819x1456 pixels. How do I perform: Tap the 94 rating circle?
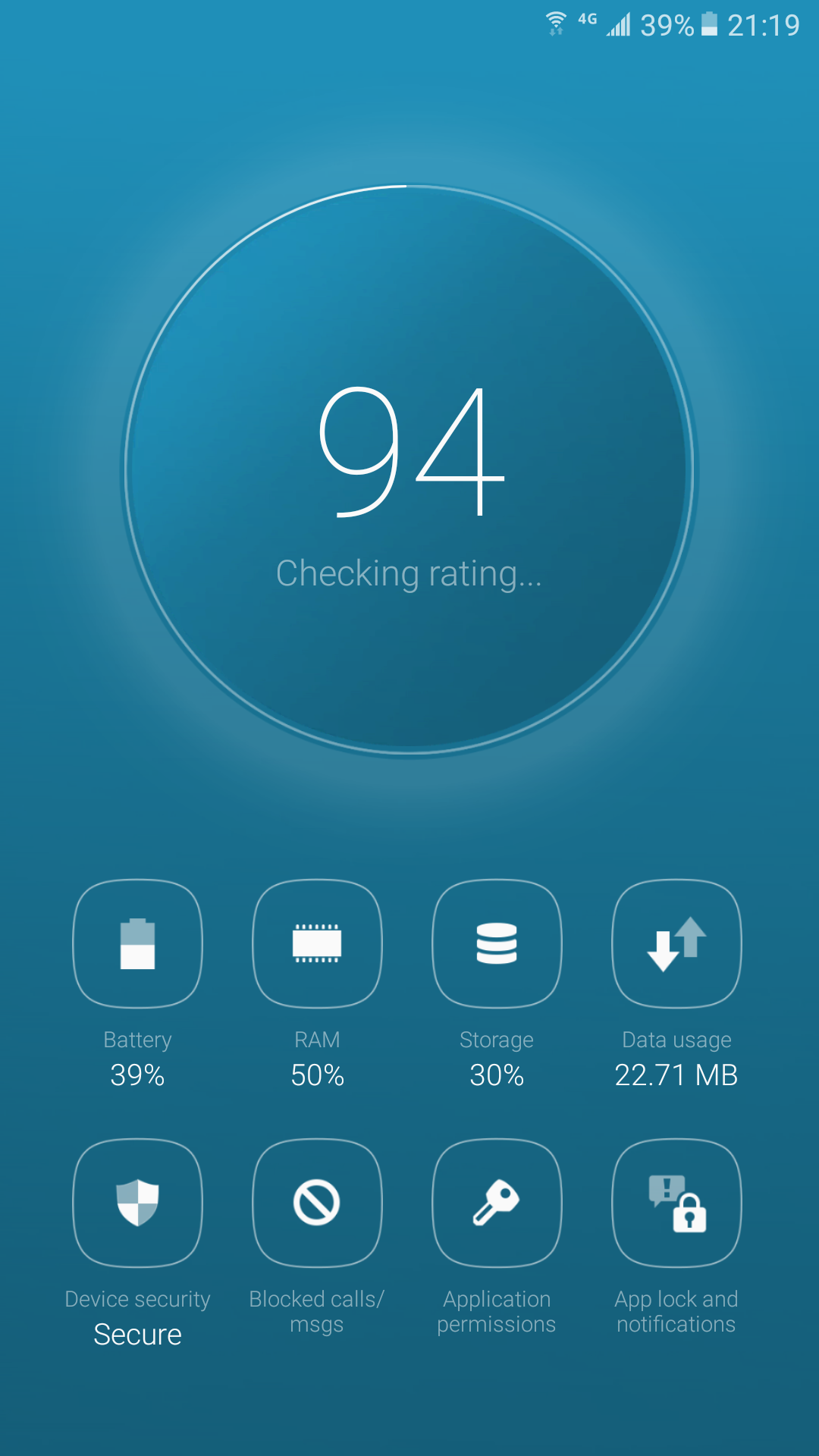[x=409, y=470]
